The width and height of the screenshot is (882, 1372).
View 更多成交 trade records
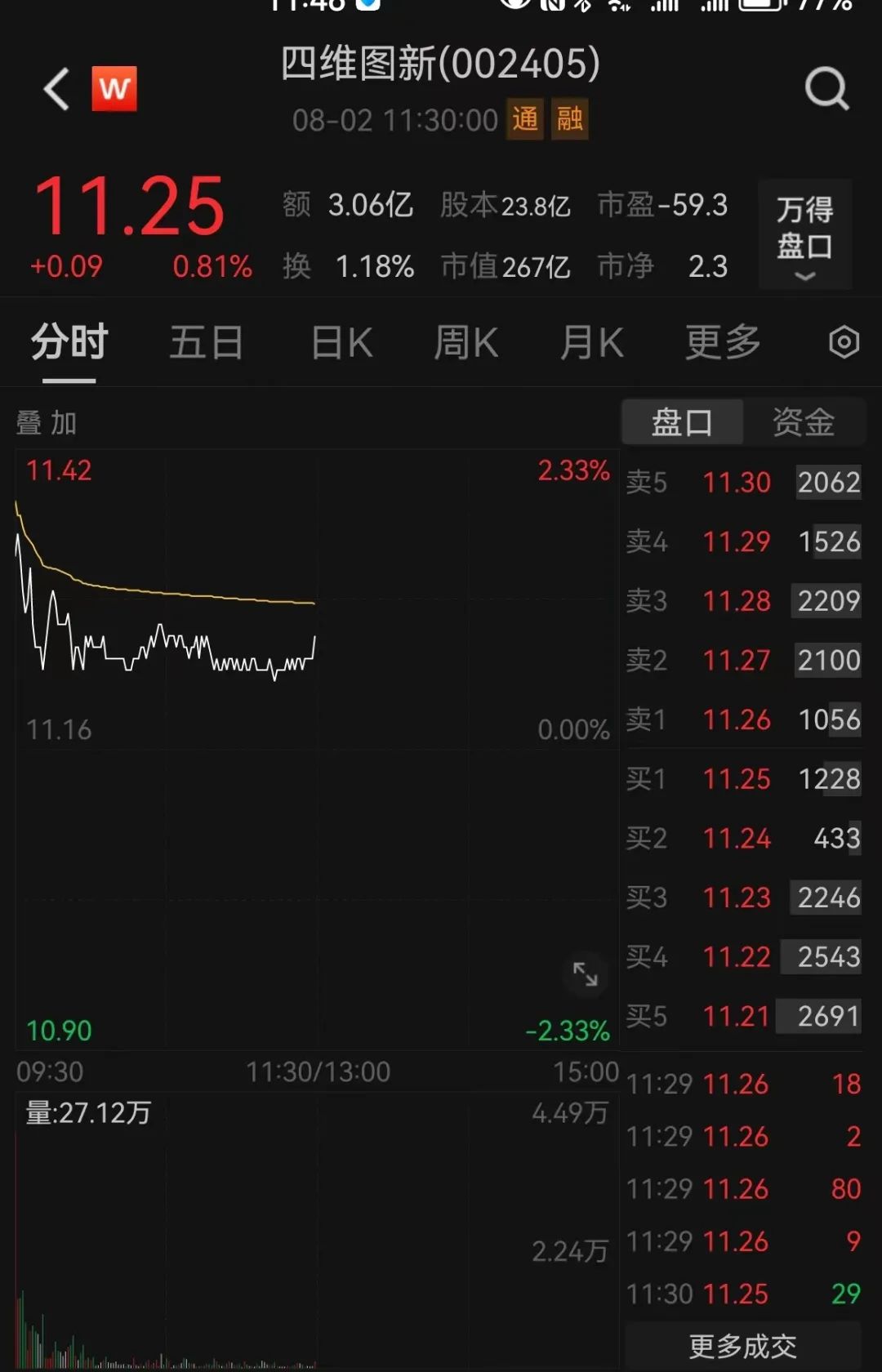click(742, 1346)
